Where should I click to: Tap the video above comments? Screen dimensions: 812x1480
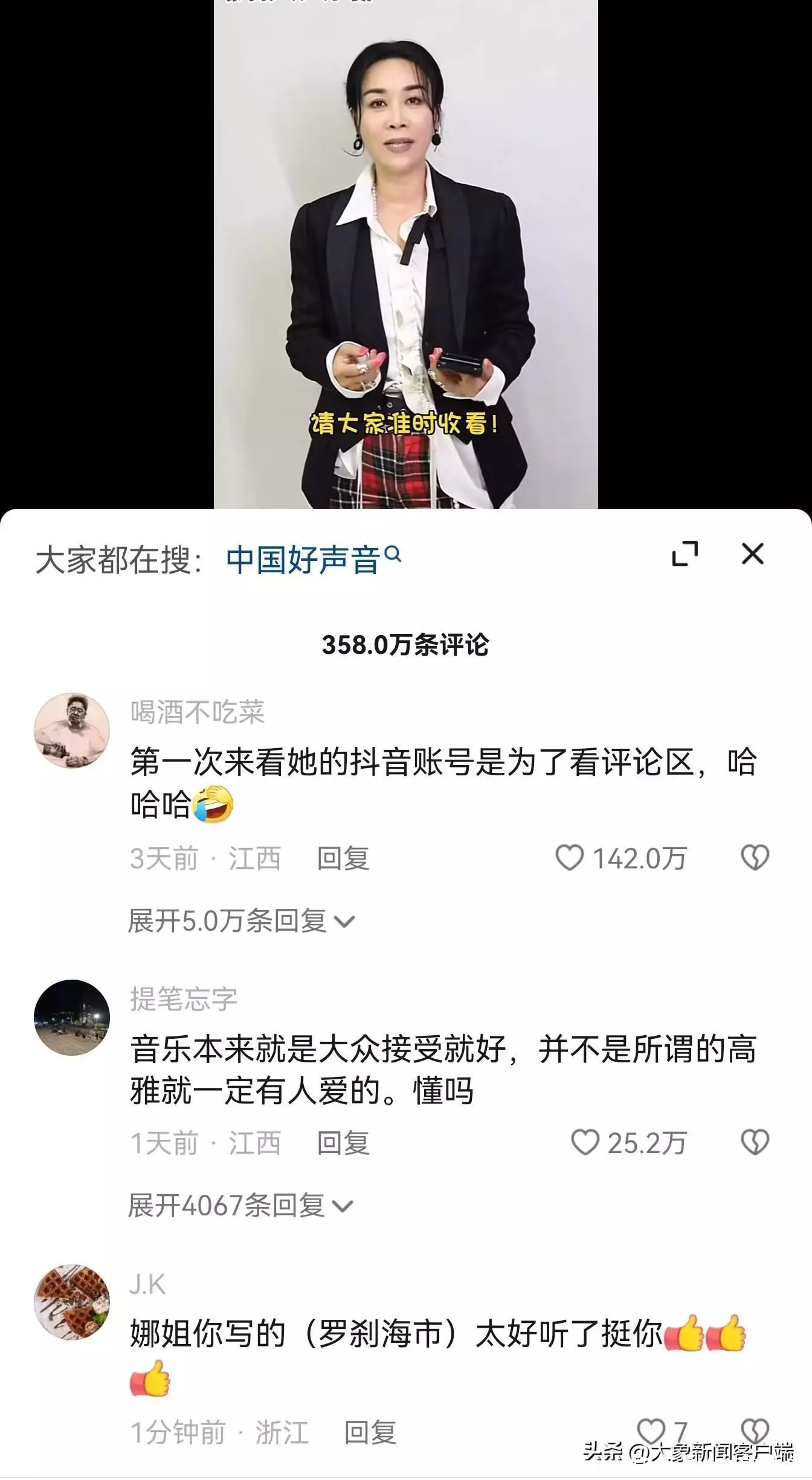(405, 254)
